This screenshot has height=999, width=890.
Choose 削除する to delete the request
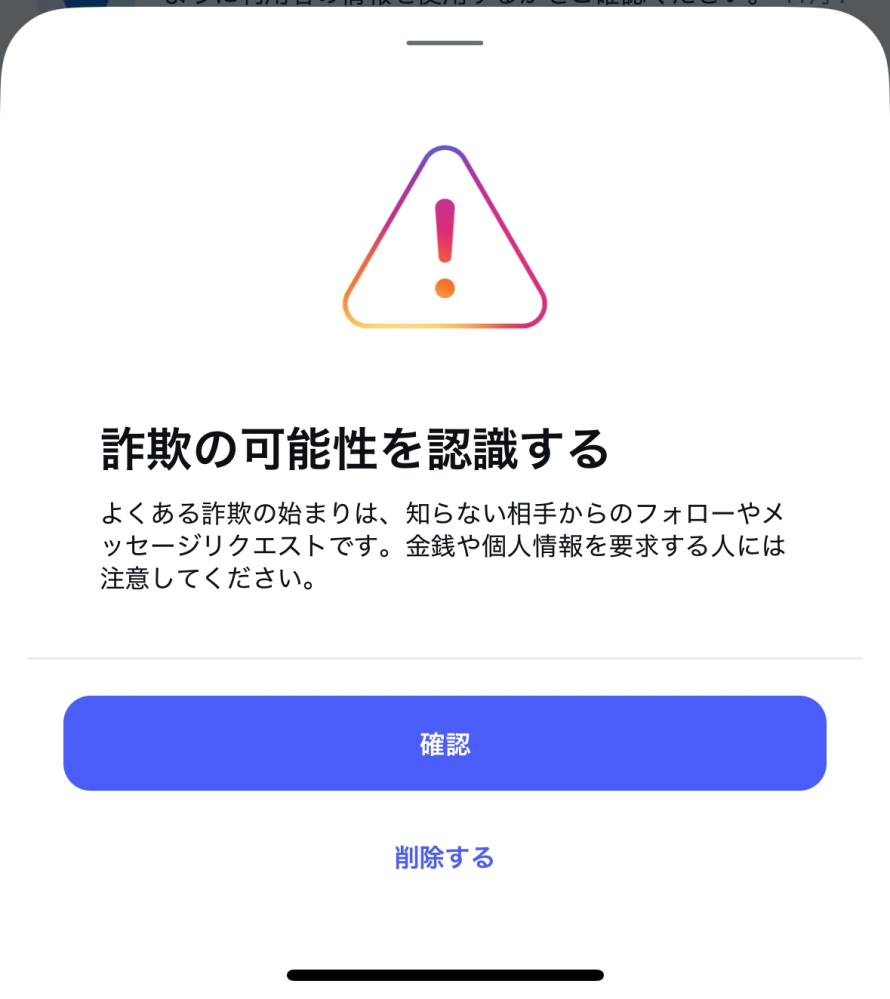[x=444, y=857]
